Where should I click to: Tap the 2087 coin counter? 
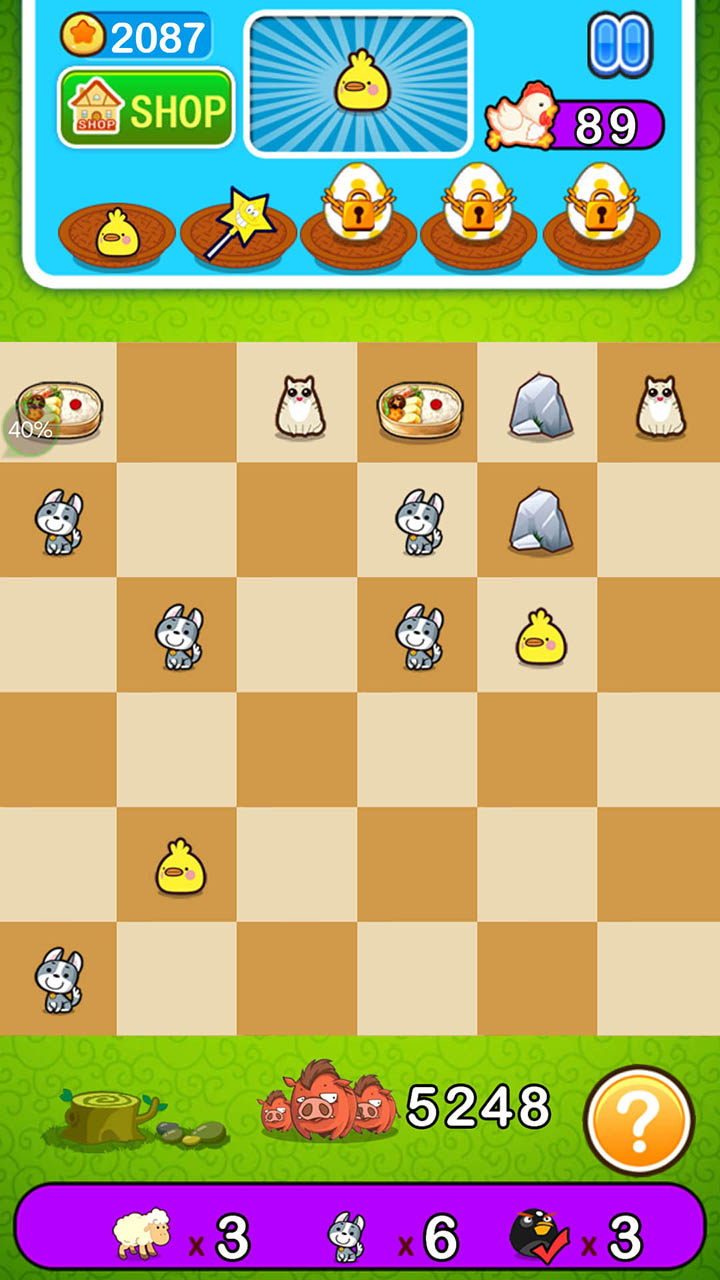[x=135, y=37]
